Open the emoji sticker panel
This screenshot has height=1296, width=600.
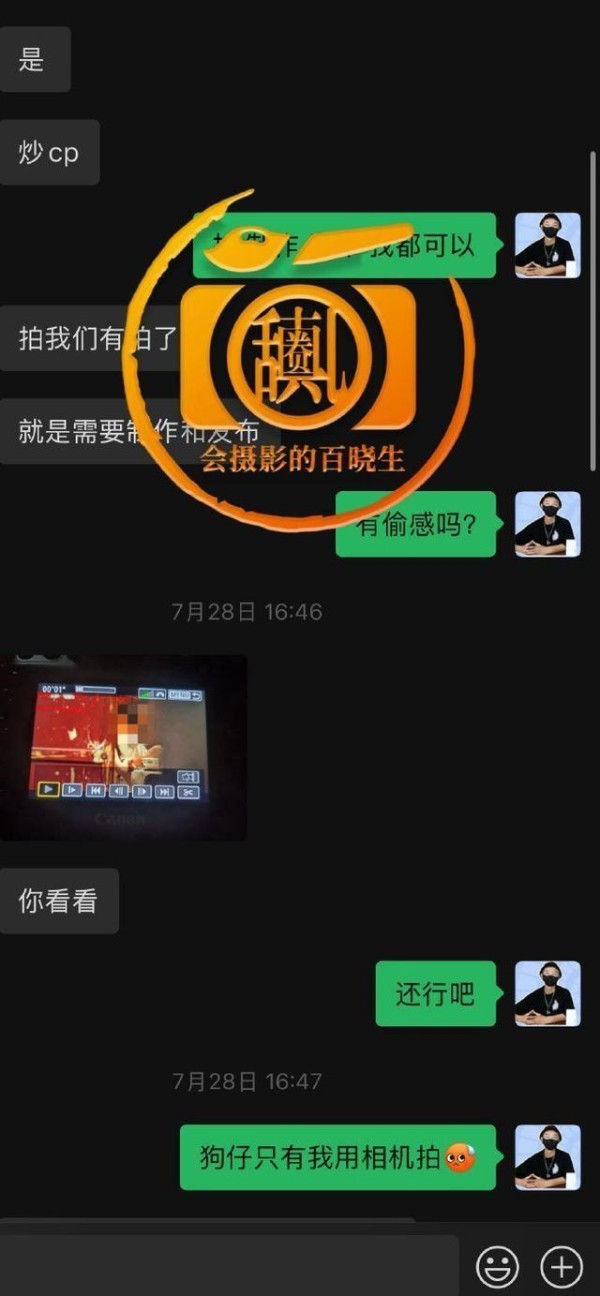tap(497, 1267)
